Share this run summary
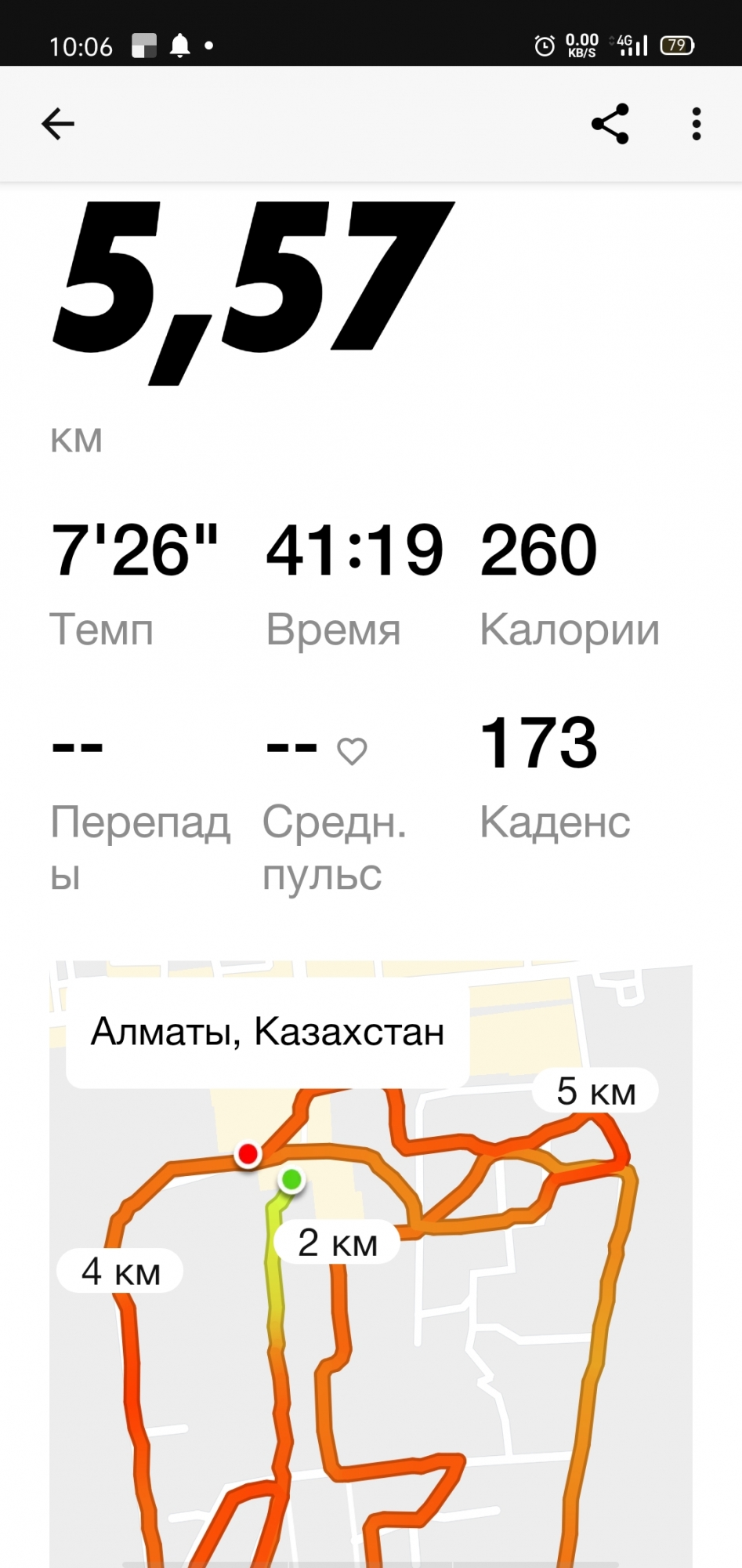Viewport: 742px width, 1568px height. 610,124
